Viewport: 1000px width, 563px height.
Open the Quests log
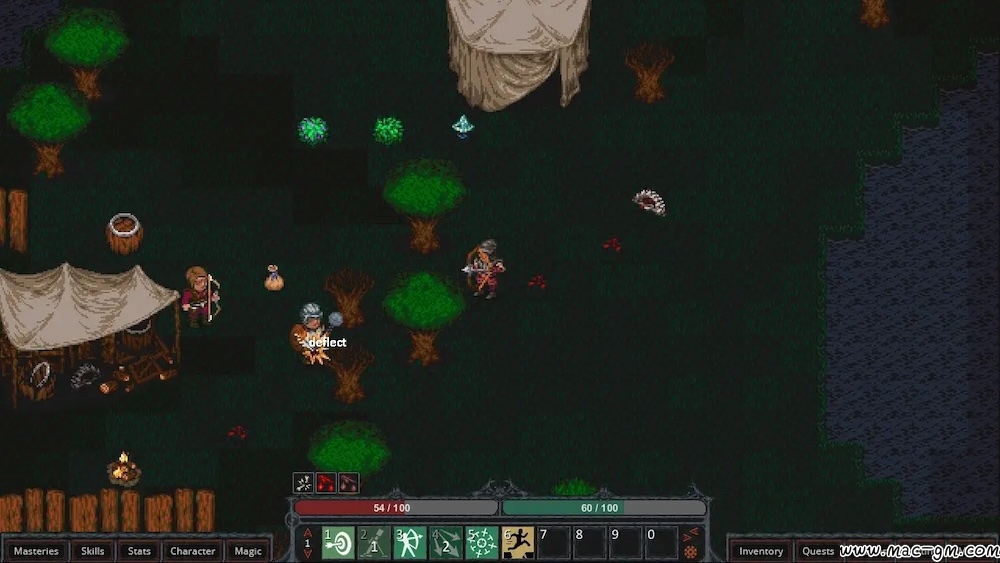(818, 551)
